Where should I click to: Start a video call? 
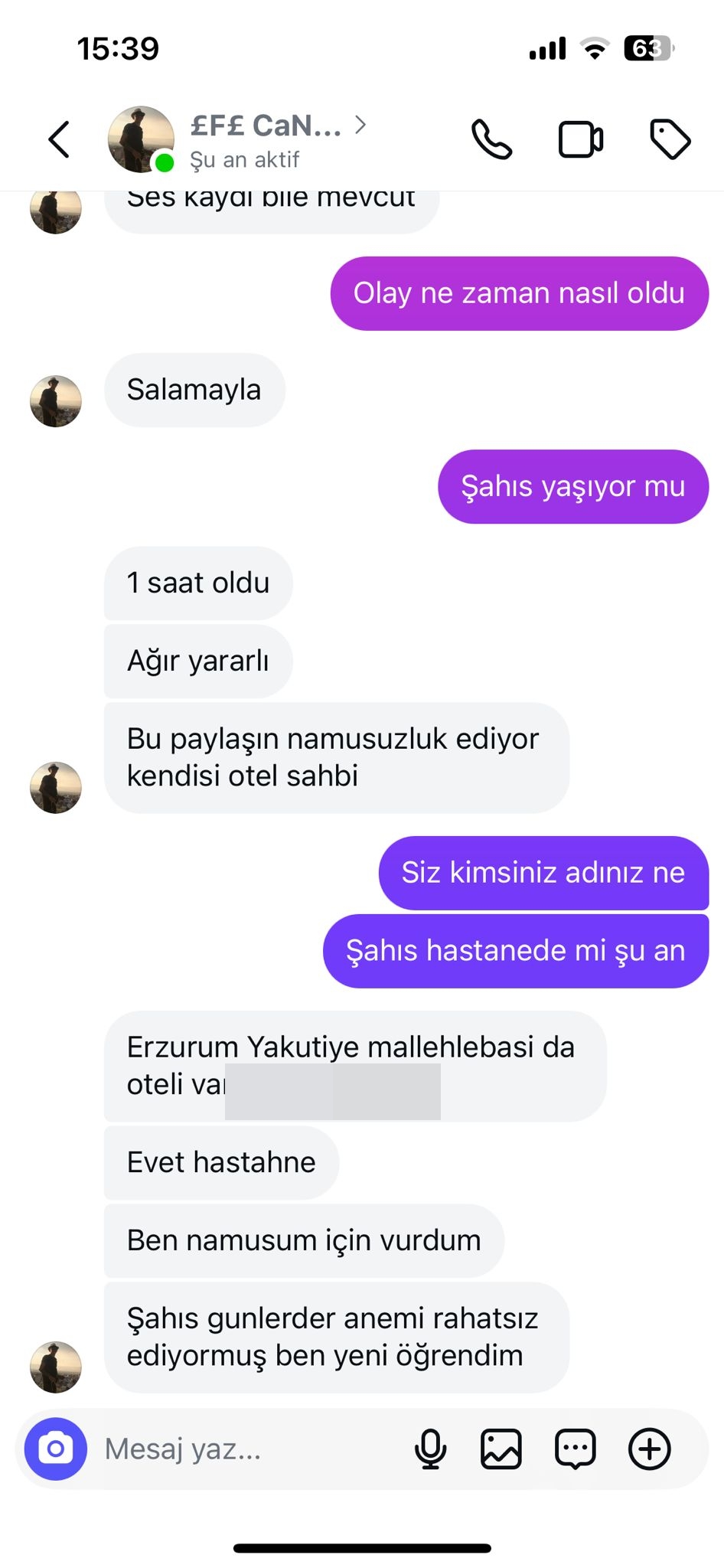click(581, 139)
